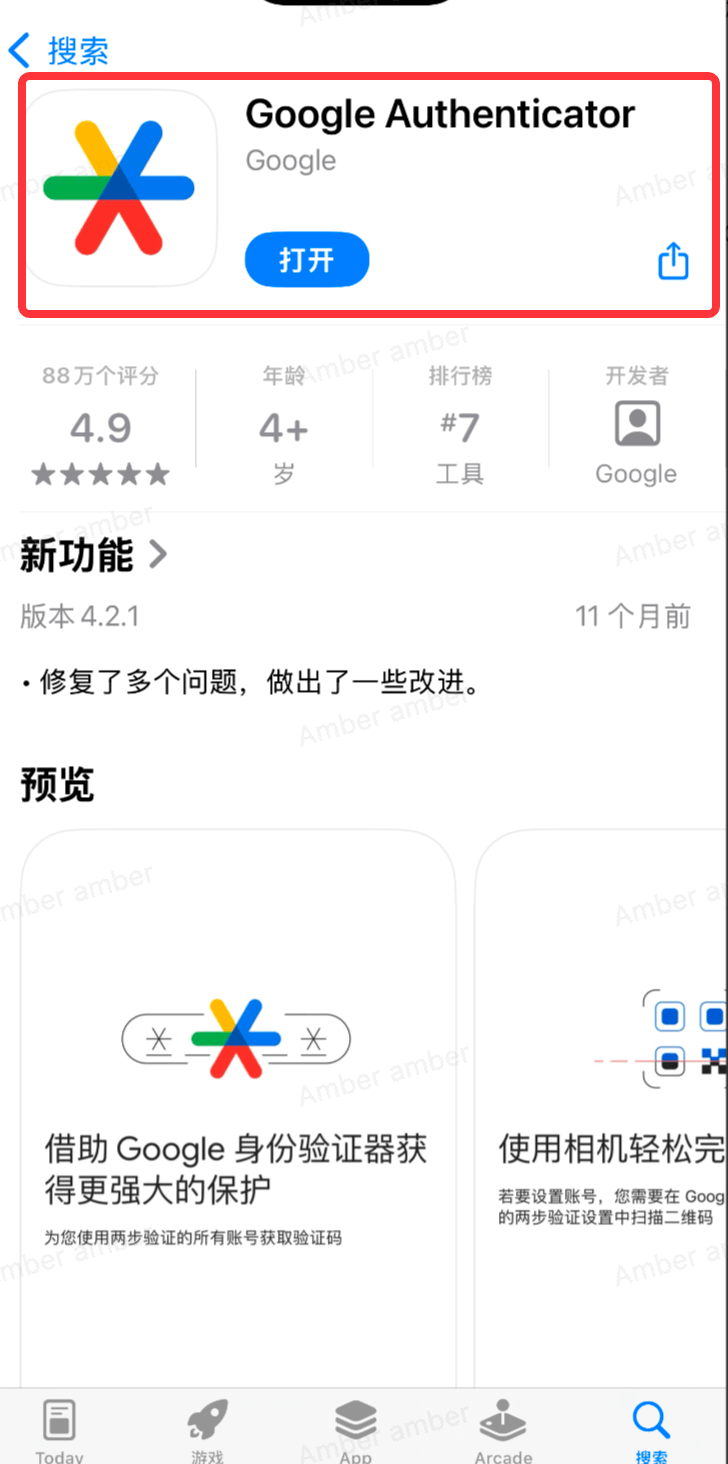The image size is (728, 1464).
Task: Share the Google Authenticator app
Action: pos(673,261)
